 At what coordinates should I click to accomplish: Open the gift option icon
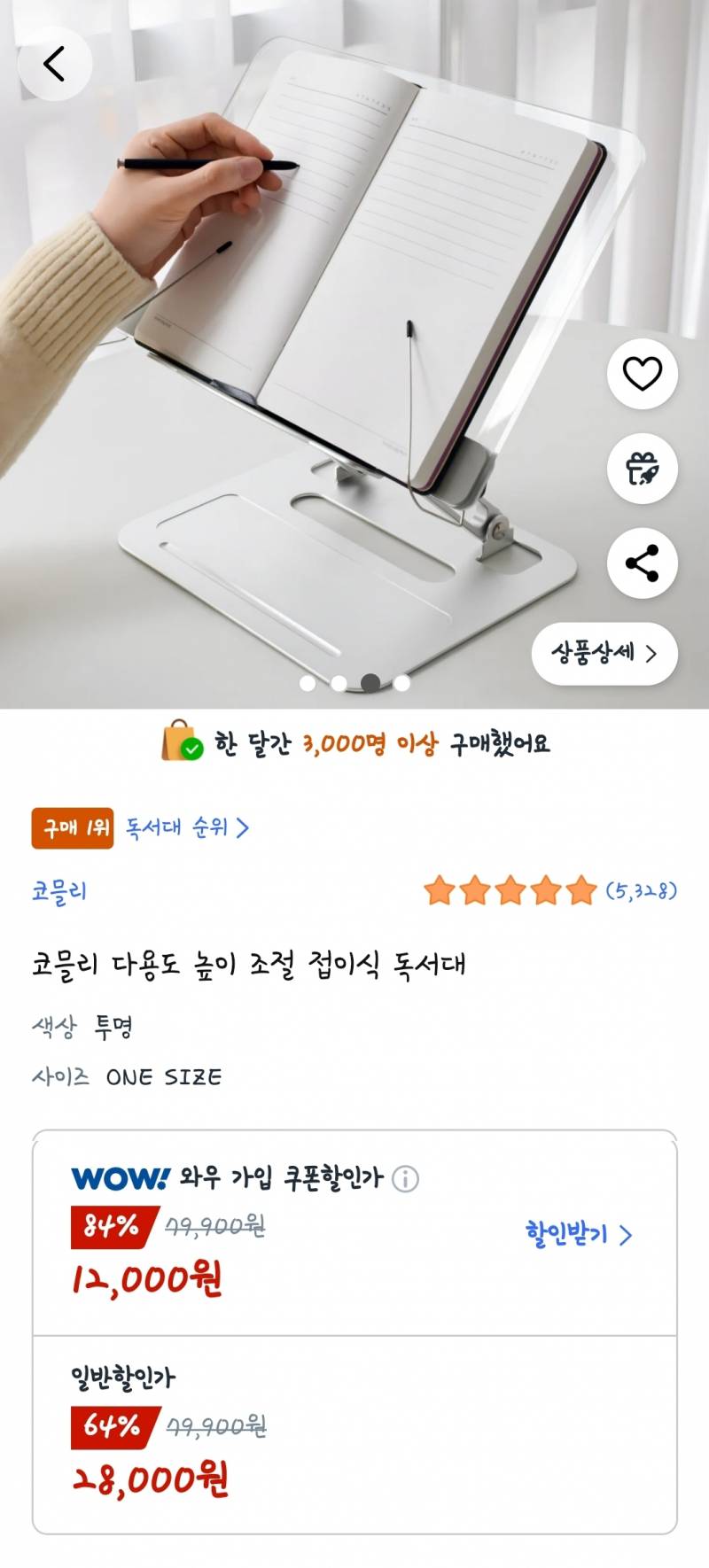click(x=645, y=468)
